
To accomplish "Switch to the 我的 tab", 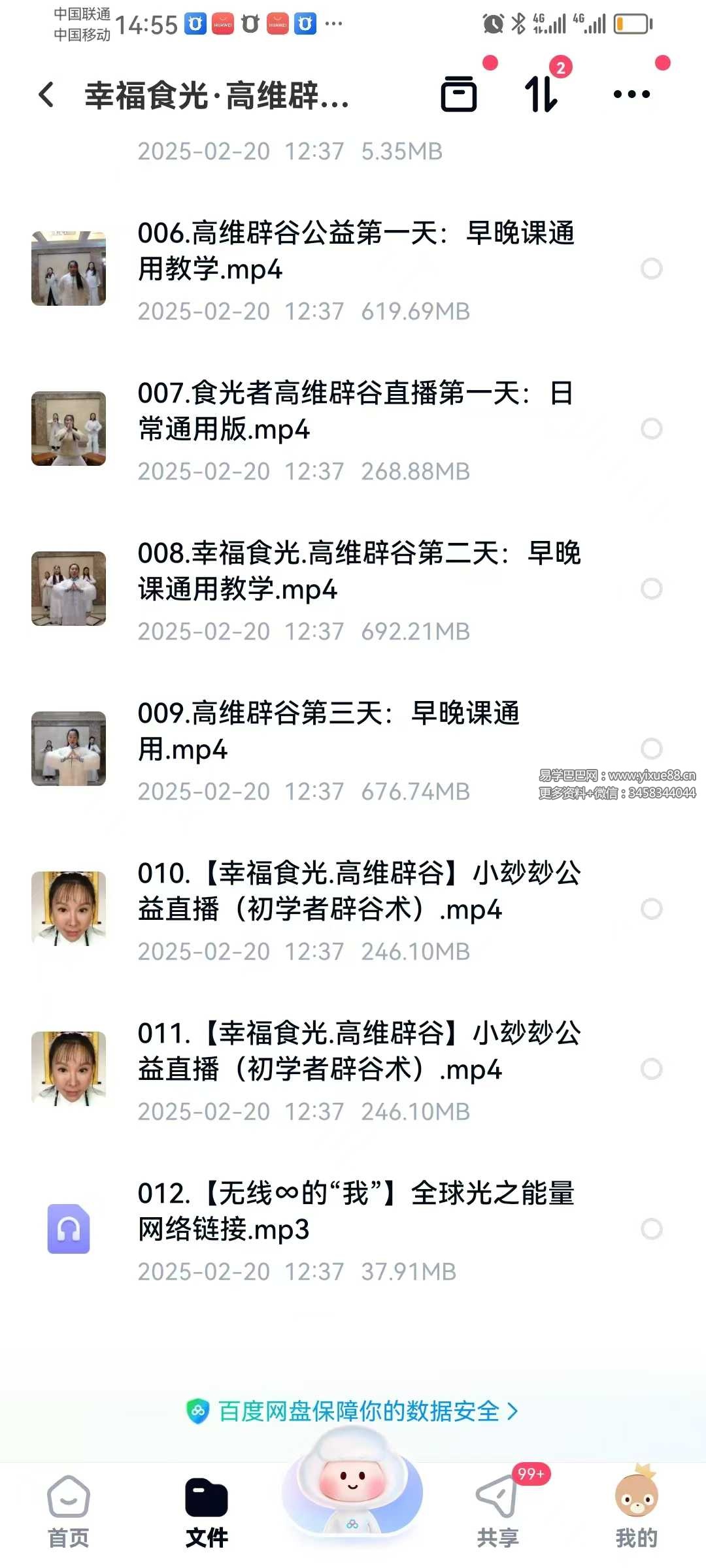I will (636, 1511).
